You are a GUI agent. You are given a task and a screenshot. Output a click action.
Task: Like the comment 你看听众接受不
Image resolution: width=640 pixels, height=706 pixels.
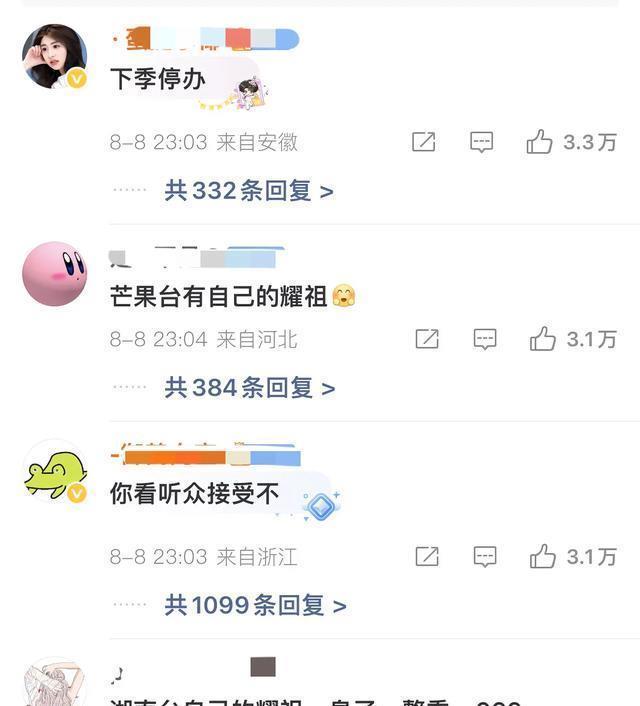click(543, 557)
